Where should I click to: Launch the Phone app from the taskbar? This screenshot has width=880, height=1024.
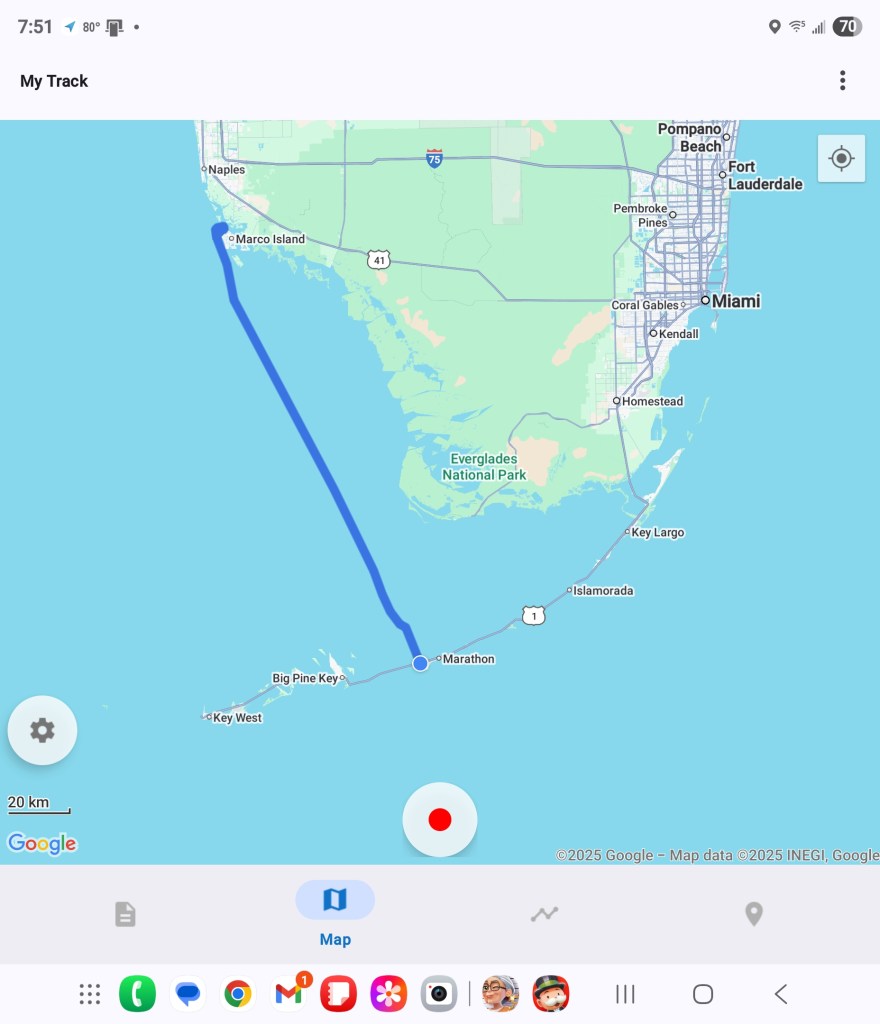point(138,994)
